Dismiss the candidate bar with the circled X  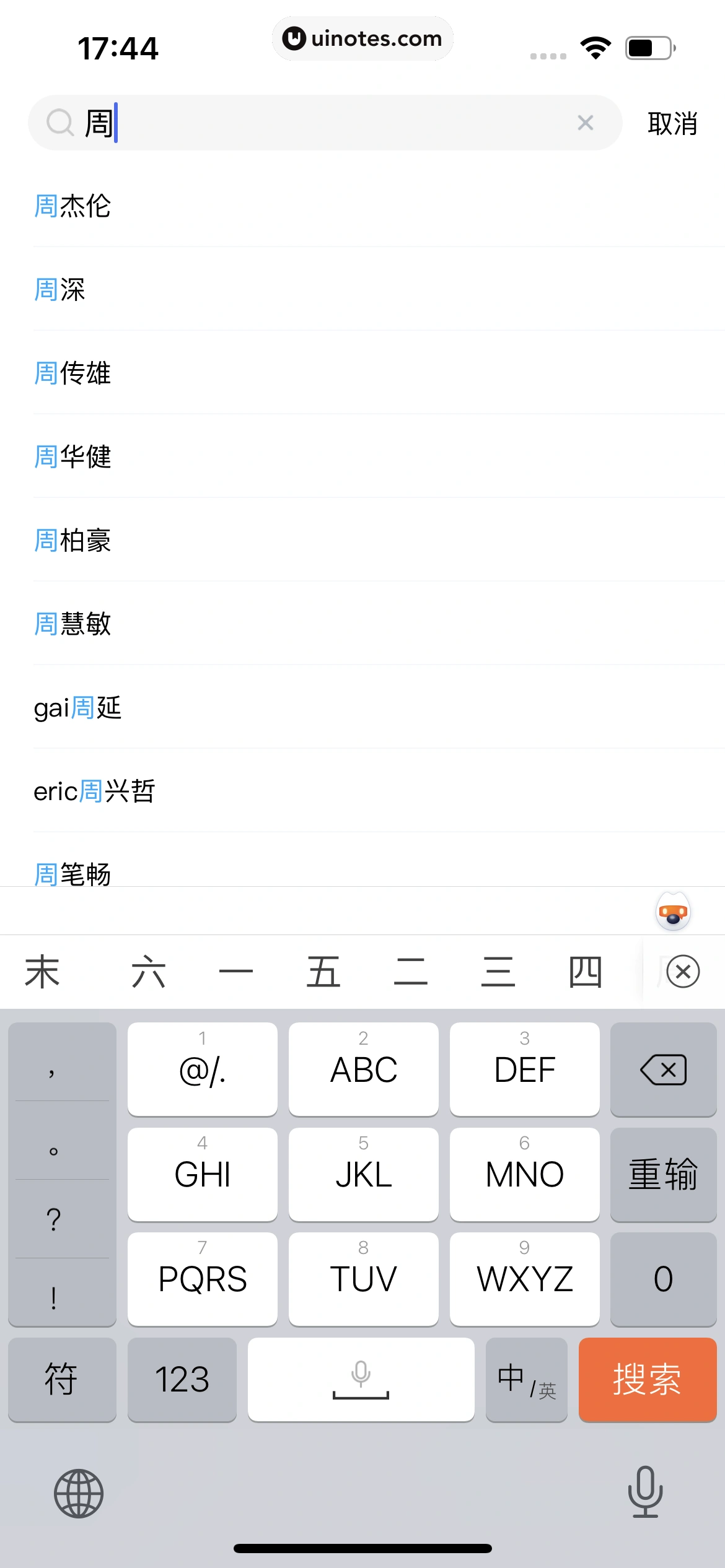point(683,972)
